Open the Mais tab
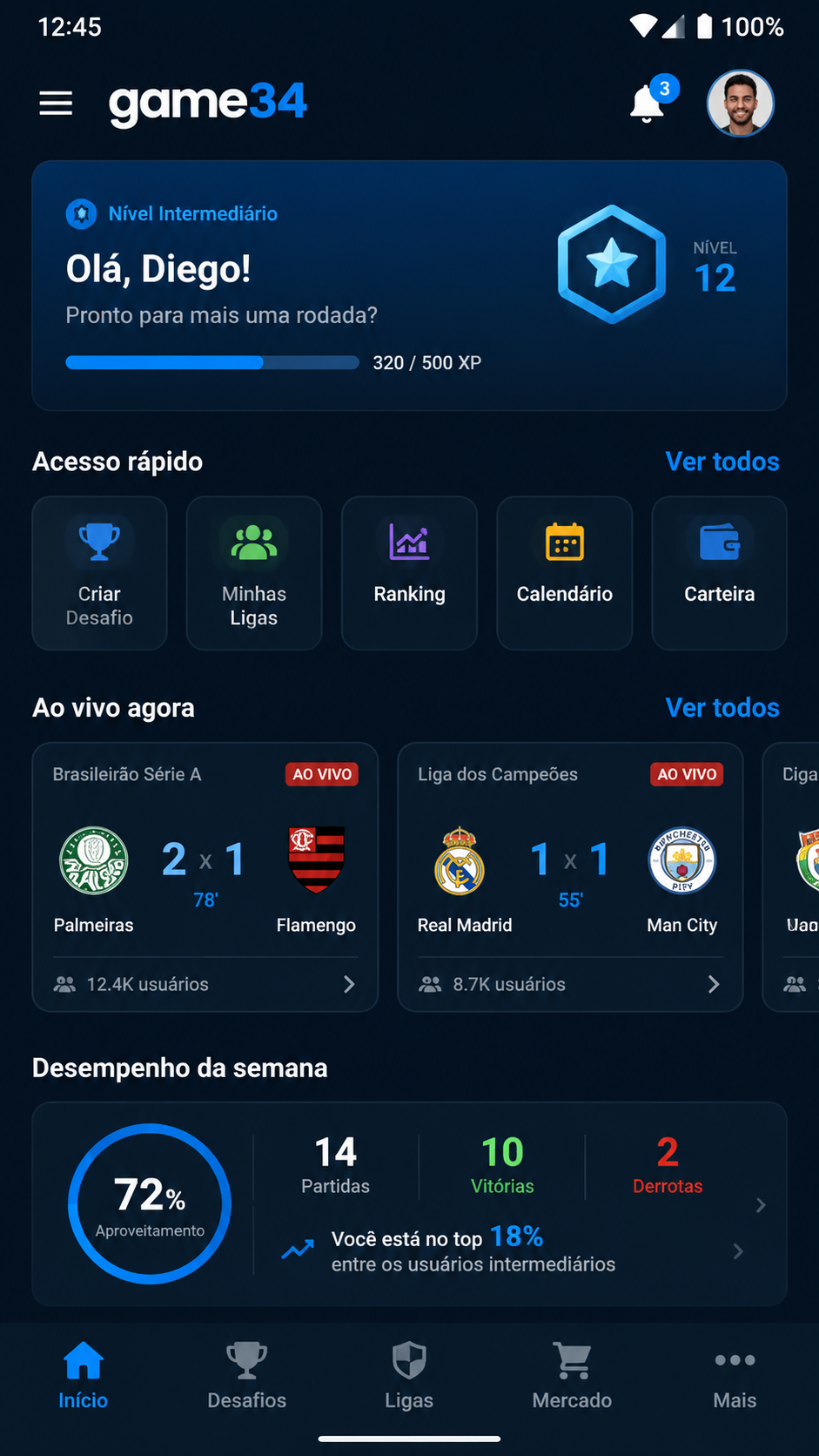The width and height of the screenshot is (819, 1456). click(735, 1376)
